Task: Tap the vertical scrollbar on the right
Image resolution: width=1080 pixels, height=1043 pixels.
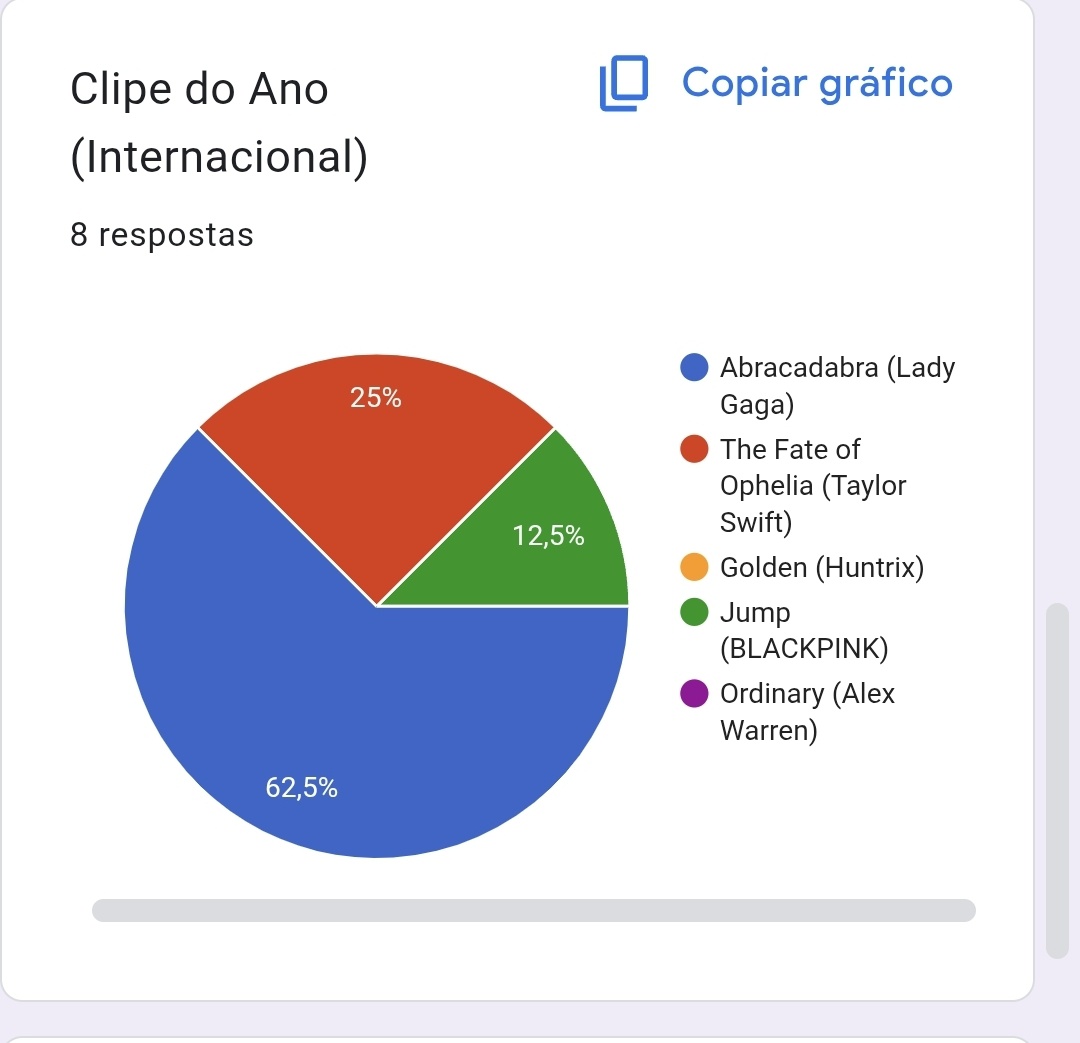Action: coord(1057,781)
